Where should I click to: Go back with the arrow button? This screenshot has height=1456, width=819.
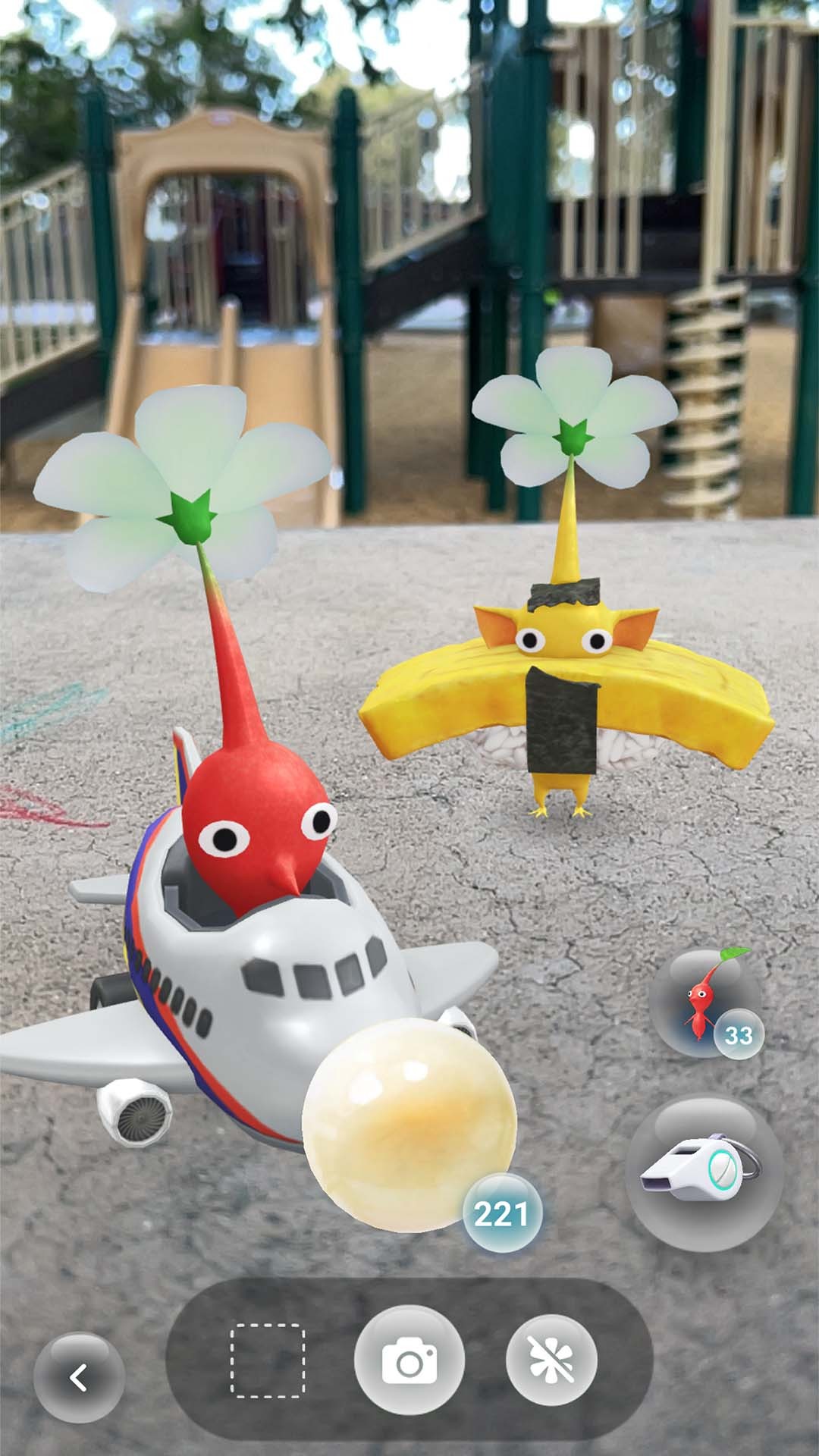pyautogui.click(x=79, y=1377)
